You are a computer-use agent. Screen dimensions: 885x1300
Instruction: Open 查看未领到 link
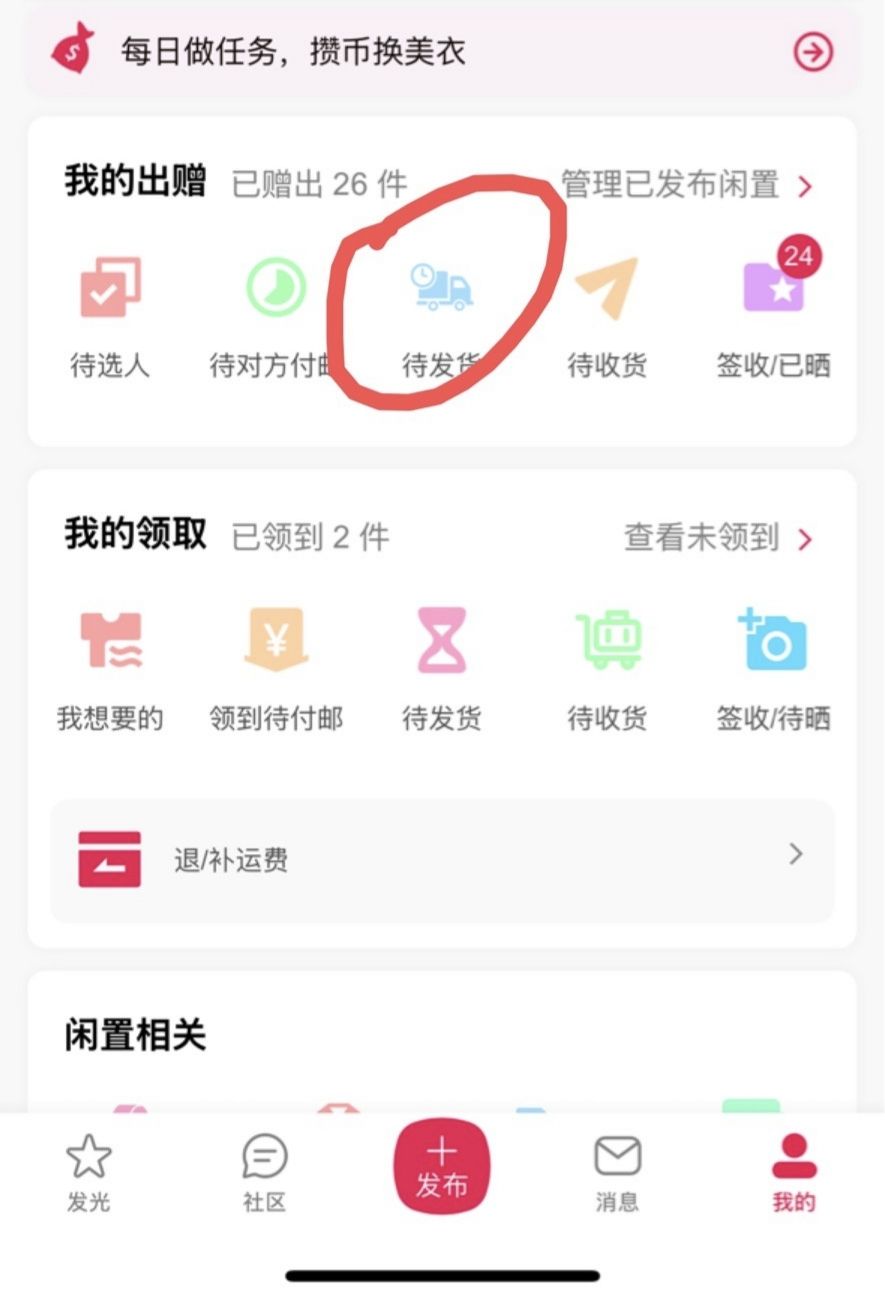(717, 538)
